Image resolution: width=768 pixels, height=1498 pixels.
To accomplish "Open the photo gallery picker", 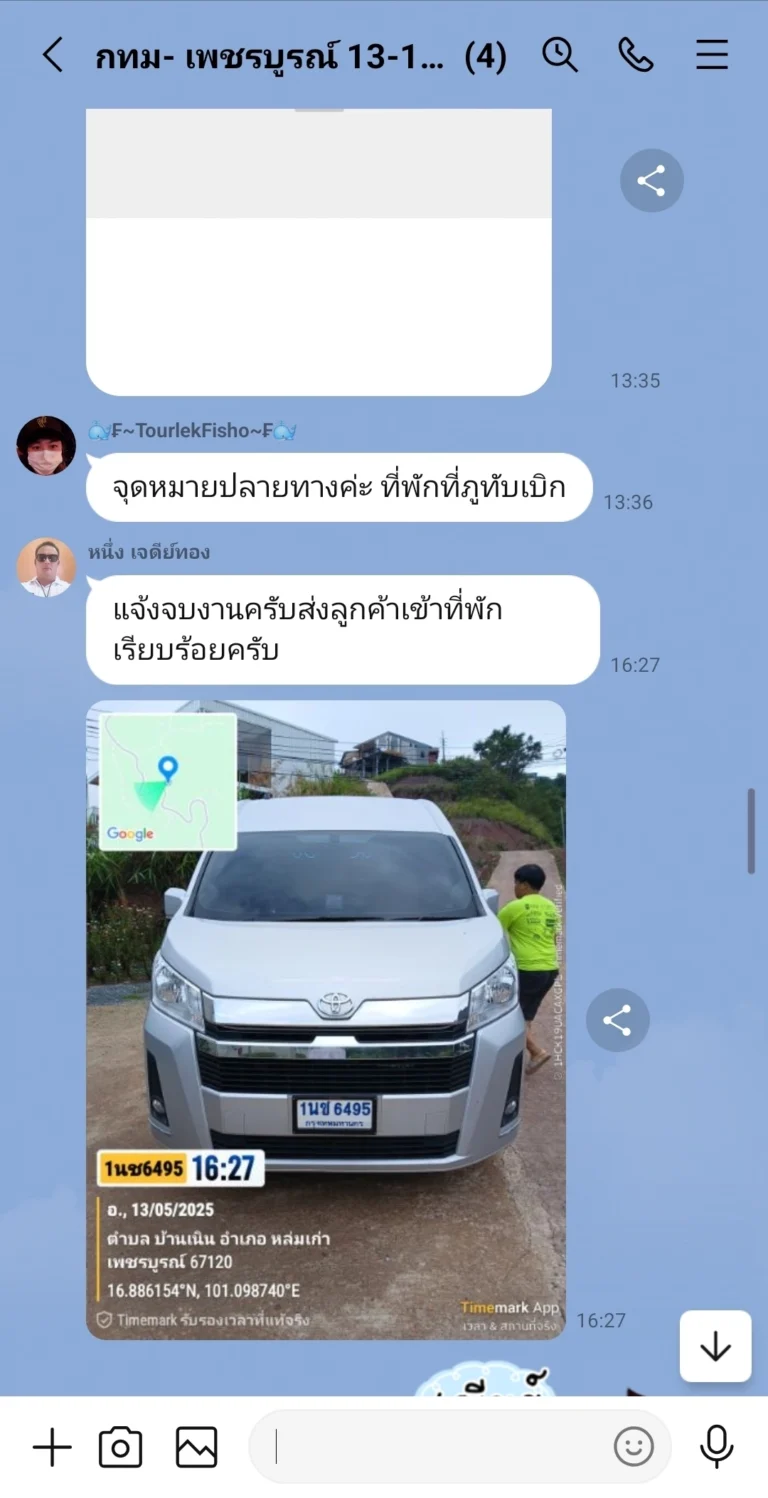I will (196, 1446).
